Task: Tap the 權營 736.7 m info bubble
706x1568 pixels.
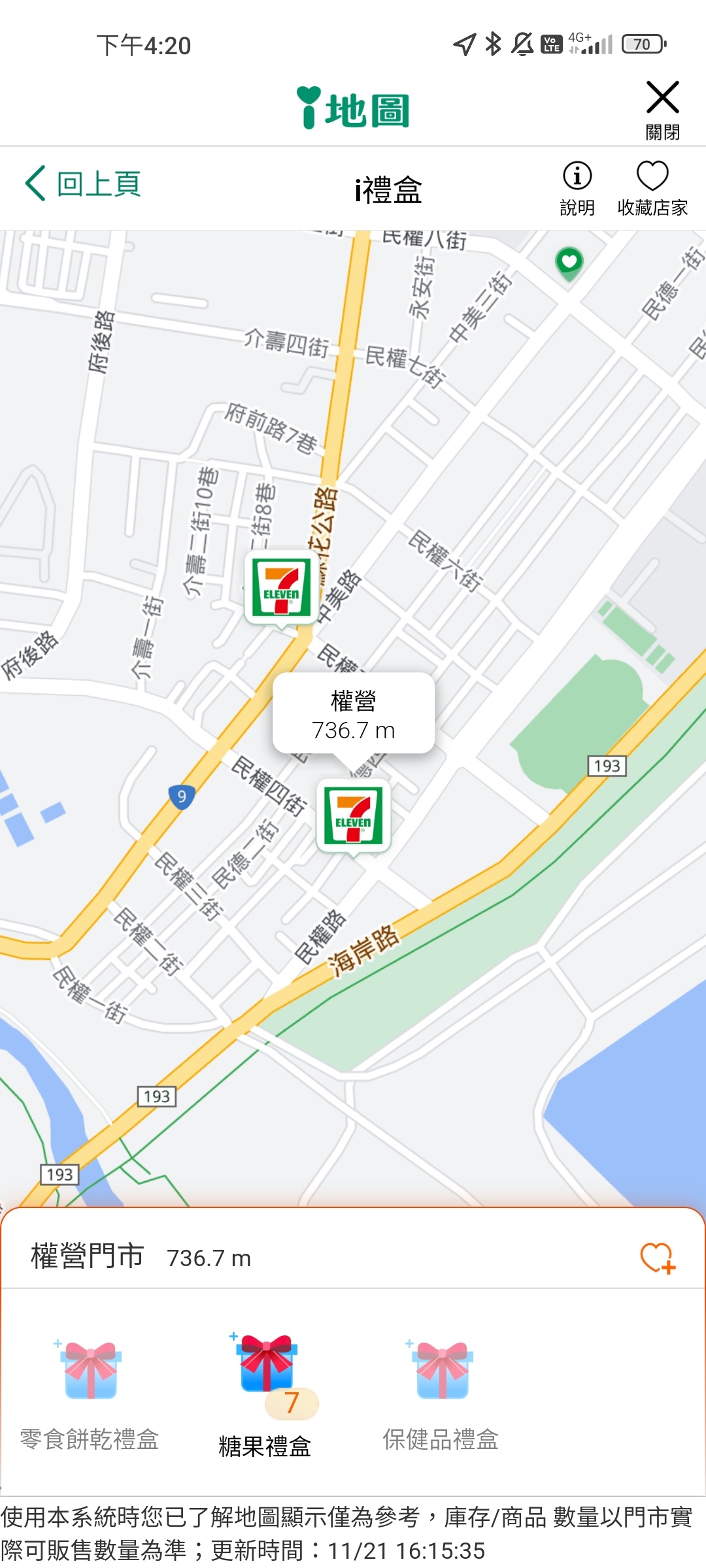Action: [354, 714]
